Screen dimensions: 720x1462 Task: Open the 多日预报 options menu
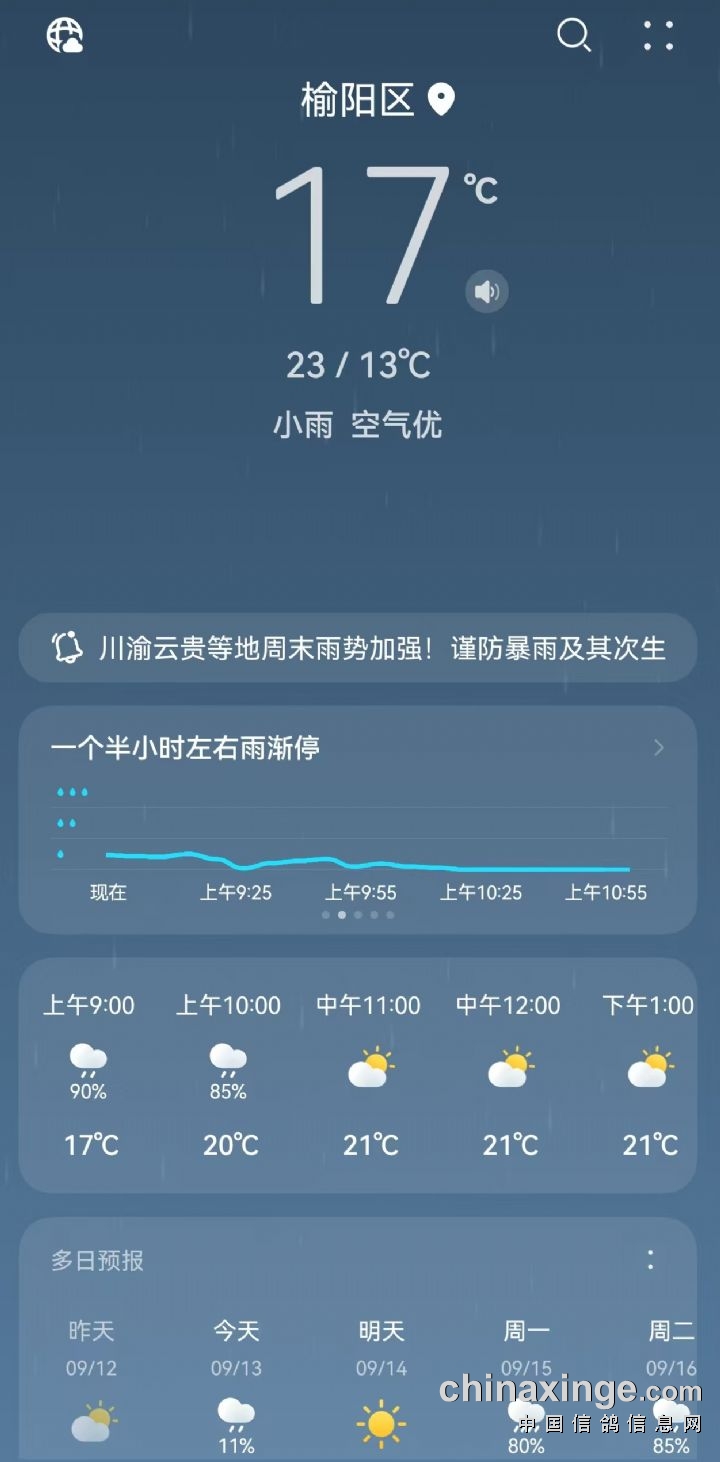coord(651,1260)
